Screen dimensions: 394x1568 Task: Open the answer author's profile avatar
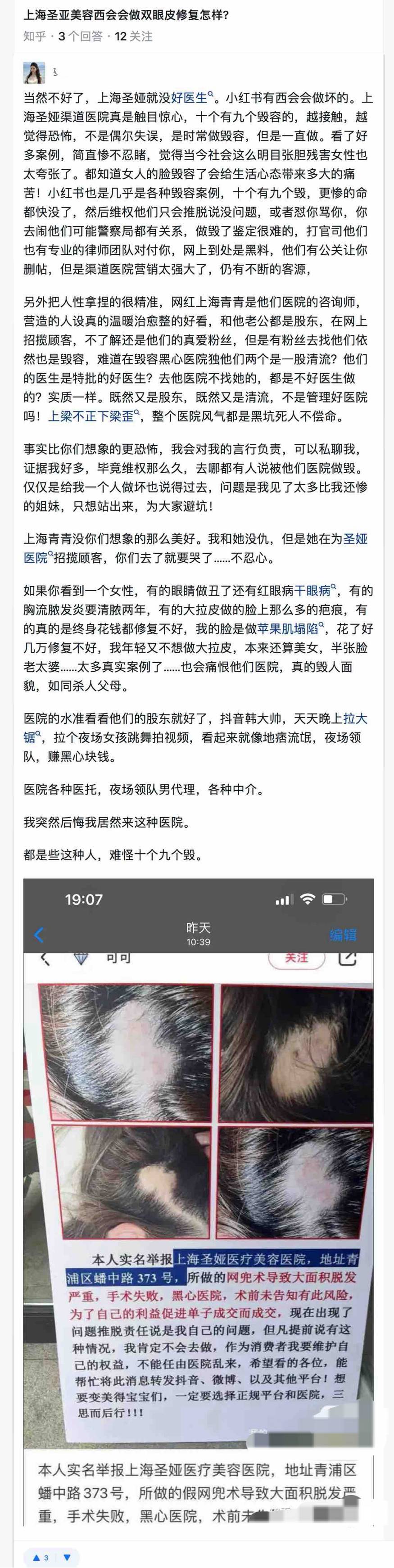click(x=34, y=72)
